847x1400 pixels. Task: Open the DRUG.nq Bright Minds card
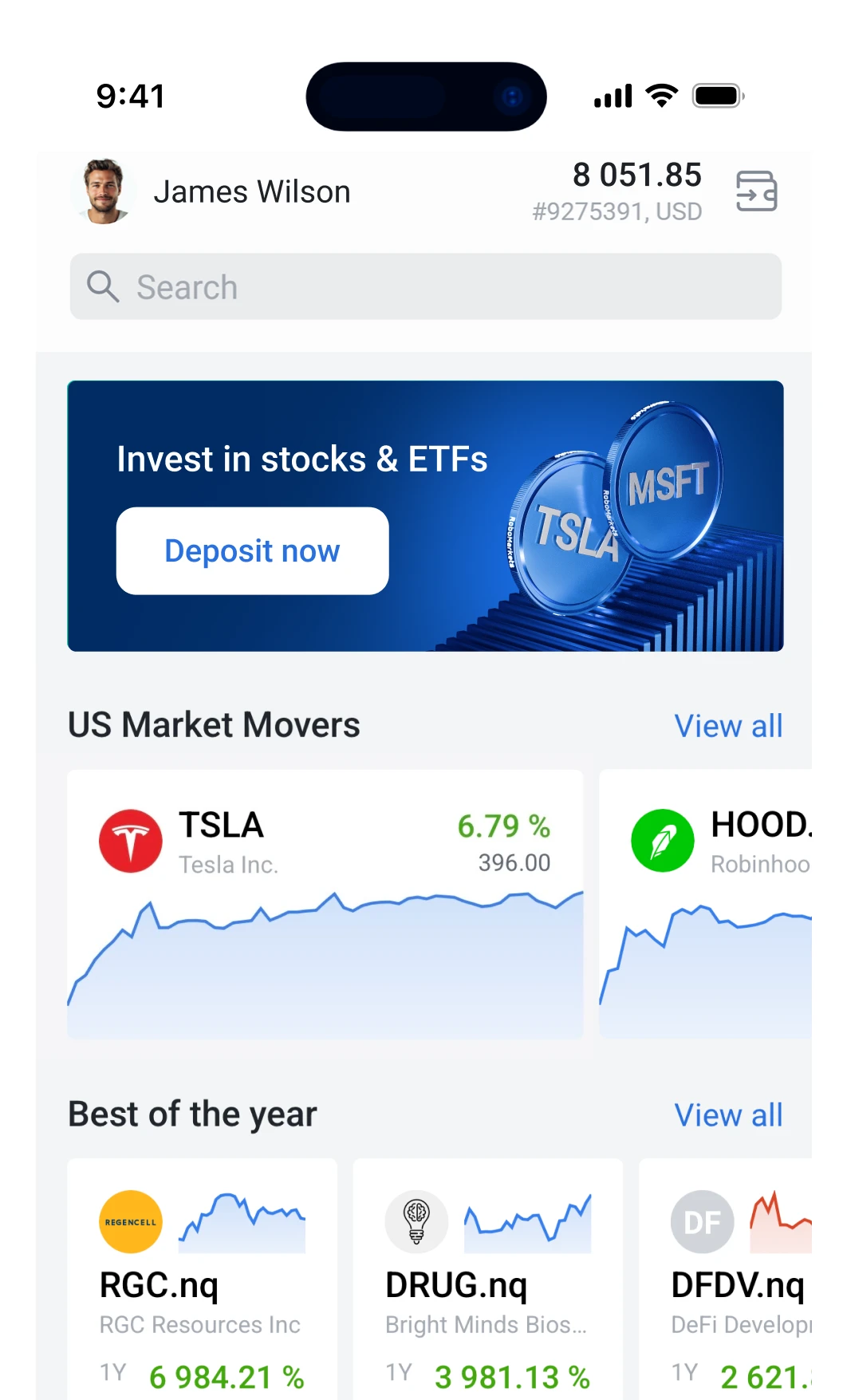487,1279
